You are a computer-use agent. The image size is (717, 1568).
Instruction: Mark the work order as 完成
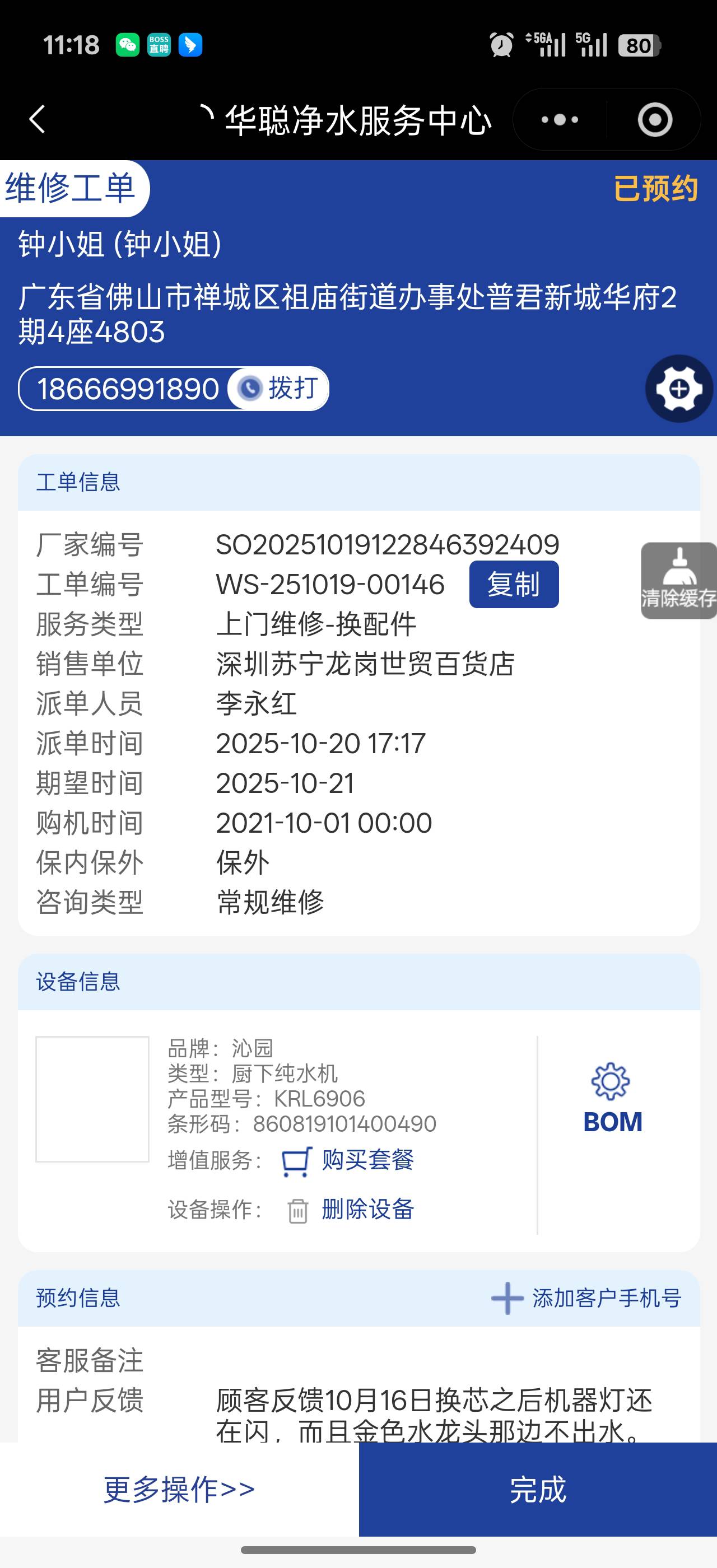[x=537, y=1489]
